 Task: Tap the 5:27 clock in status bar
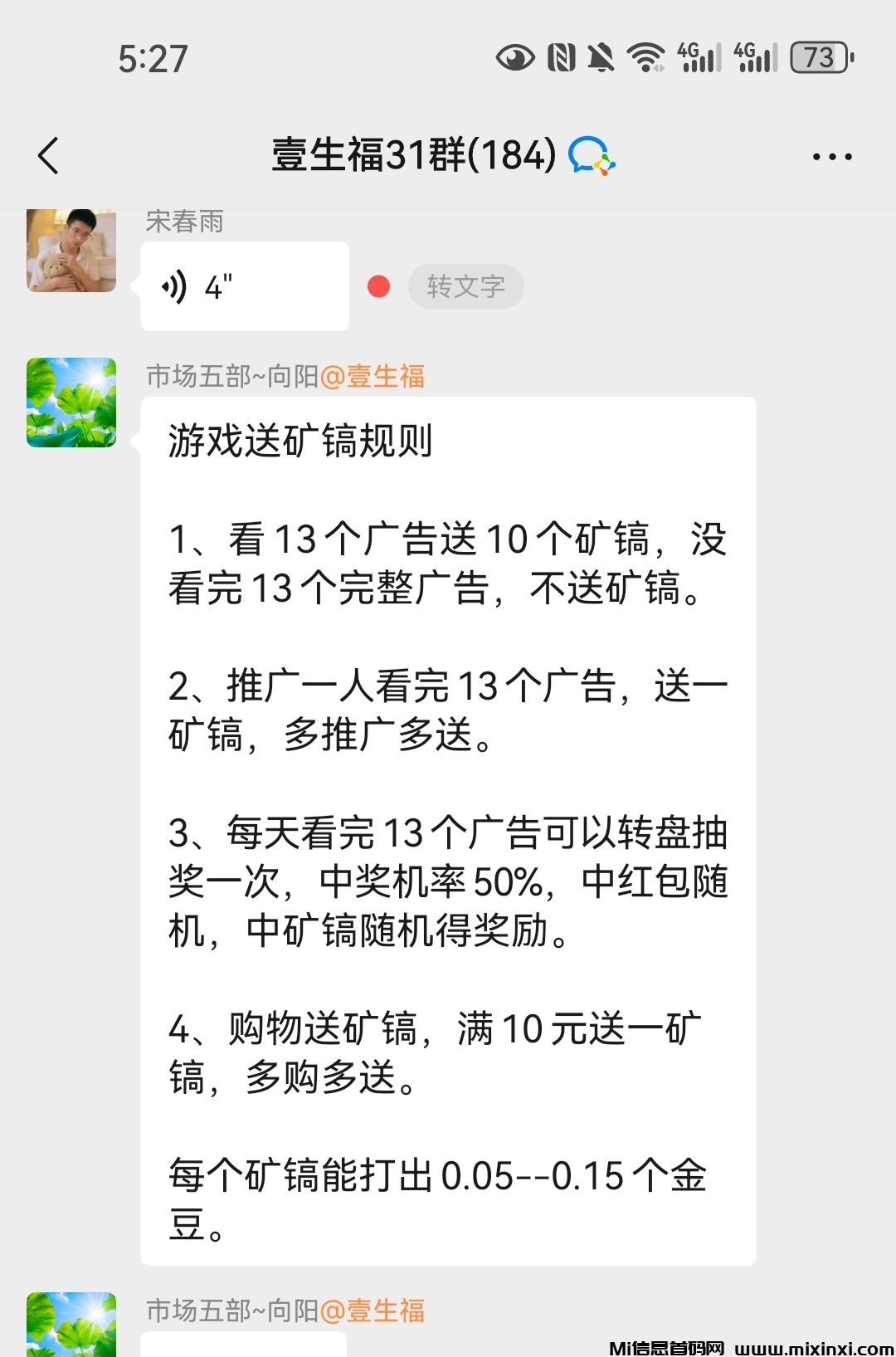tap(151, 59)
